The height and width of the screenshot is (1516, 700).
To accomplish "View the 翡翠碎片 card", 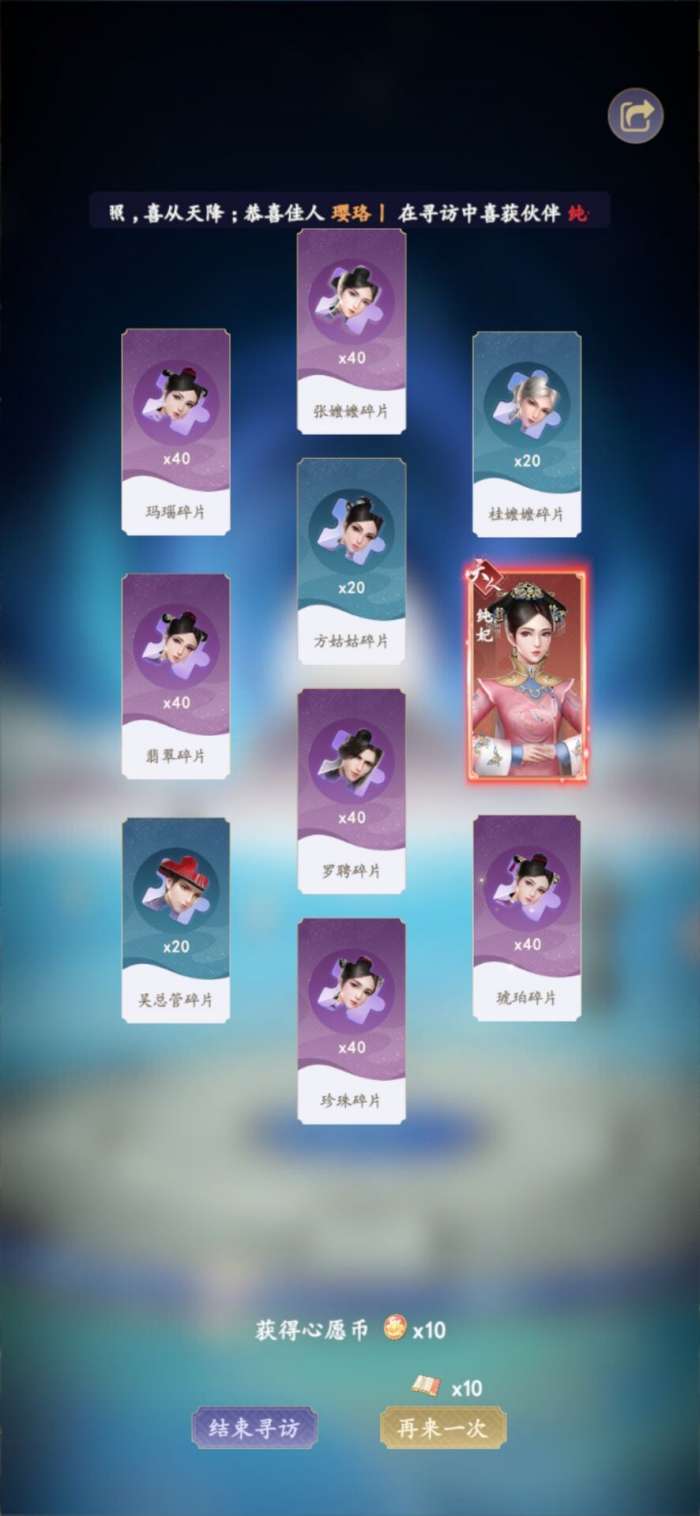I will [x=176, y=676].
